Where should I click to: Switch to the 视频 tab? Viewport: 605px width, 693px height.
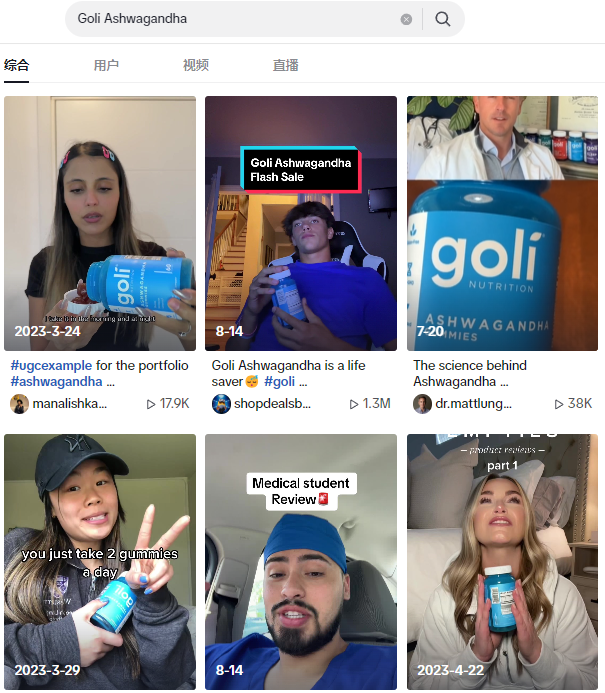click(196, 66)
